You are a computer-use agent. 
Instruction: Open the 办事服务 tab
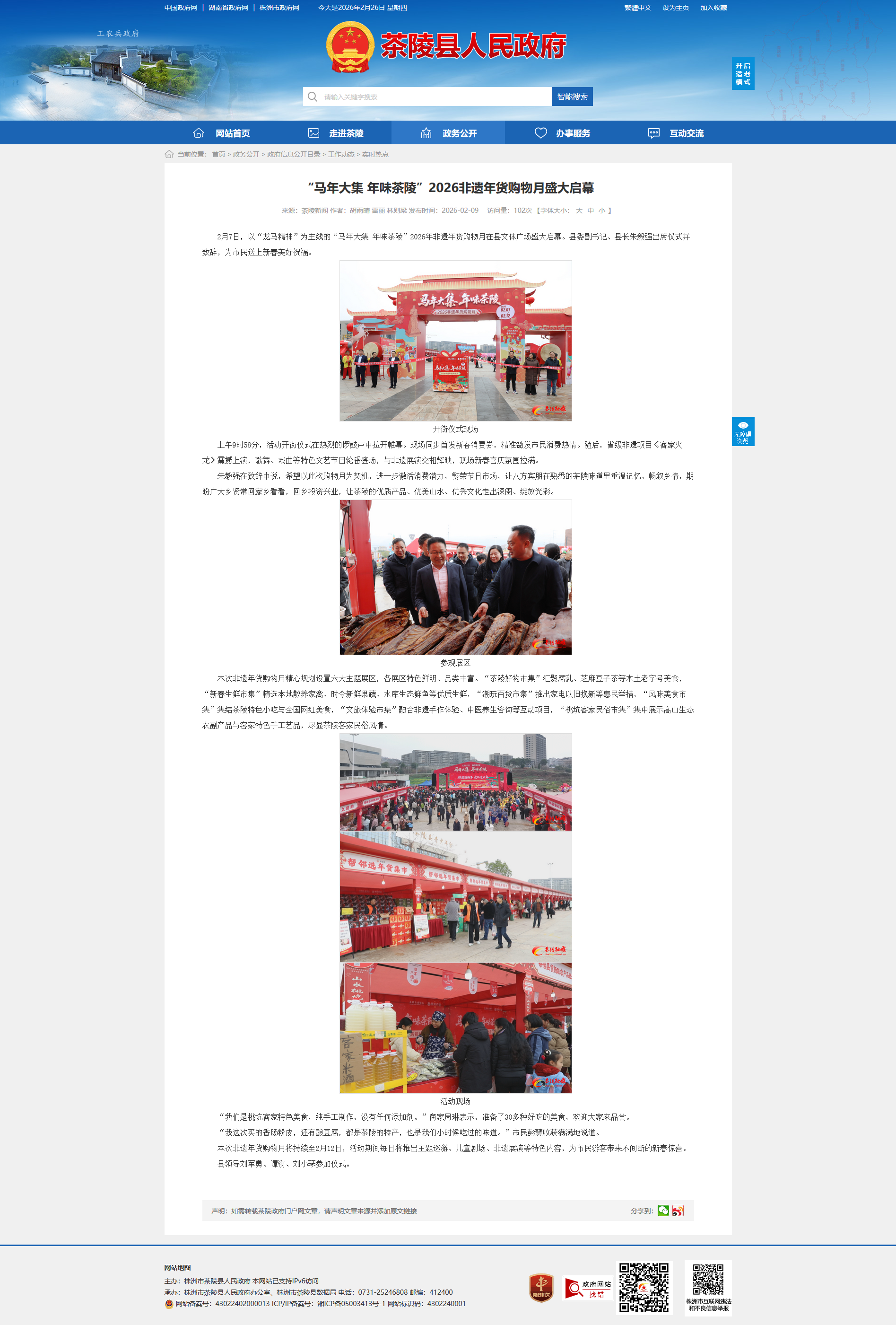(562, 133)
